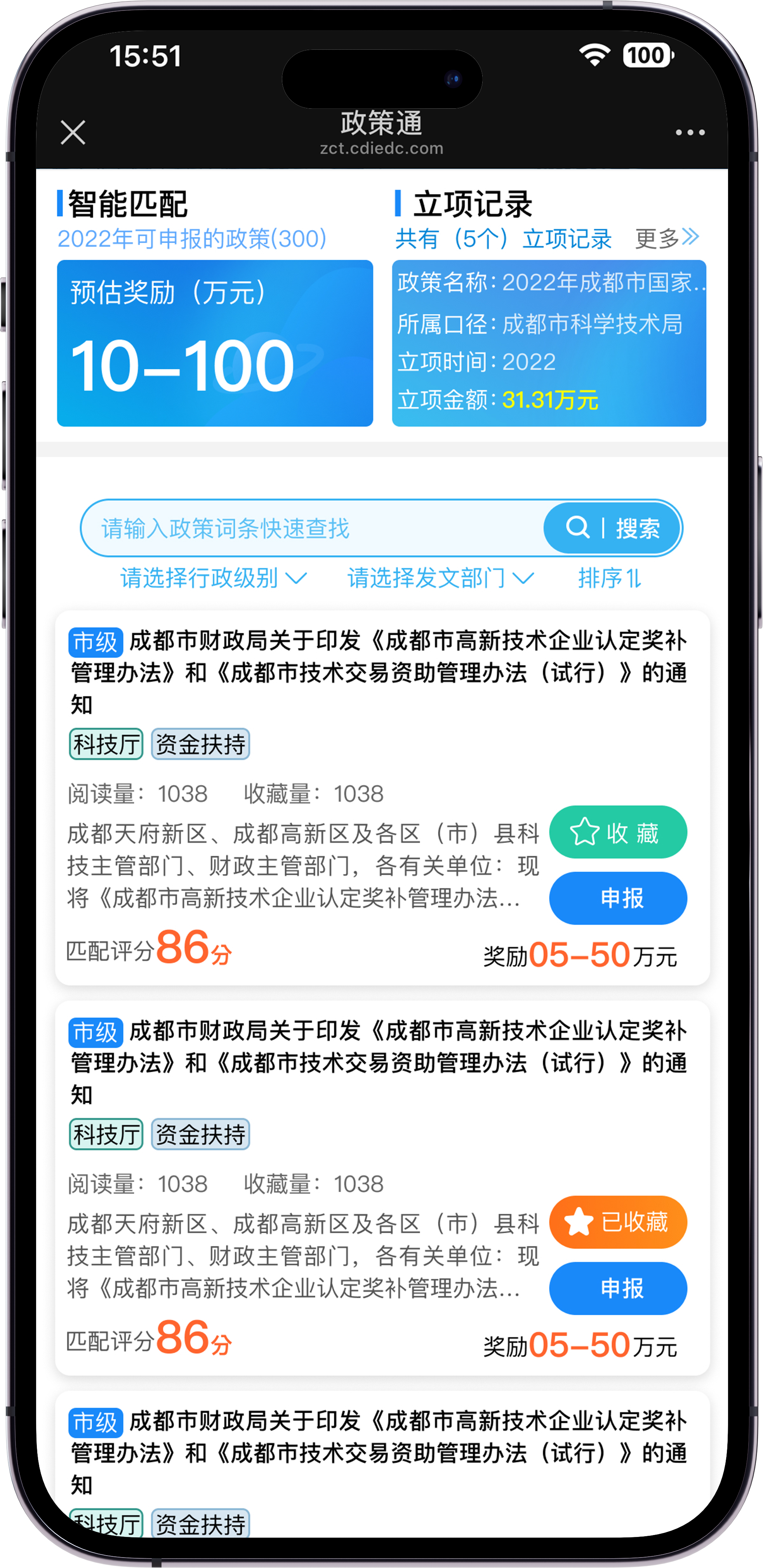Tap 申报 on the second policy card
Screen dimensions: 763x1568
[x=617, y=1288]
